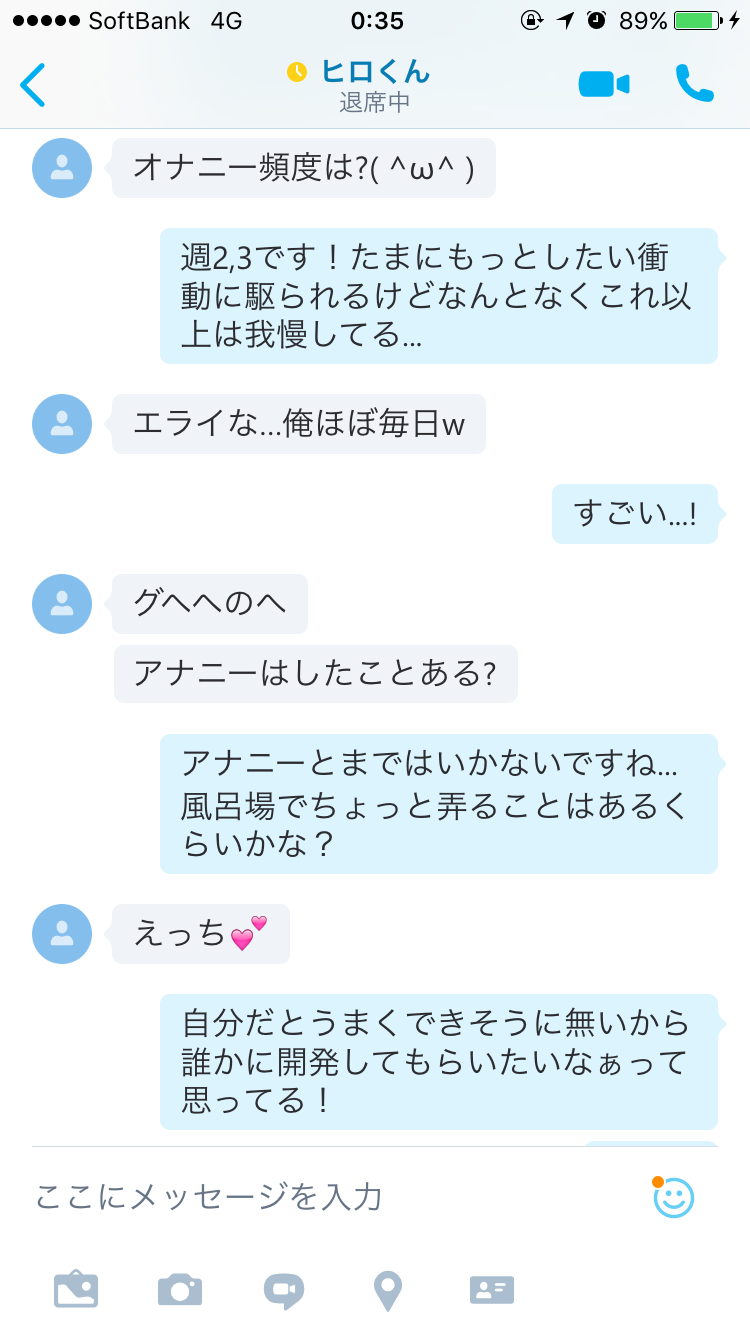This screenshot has height=1334, width=750.
Task: Record a video message
Action: point(284,1290)
